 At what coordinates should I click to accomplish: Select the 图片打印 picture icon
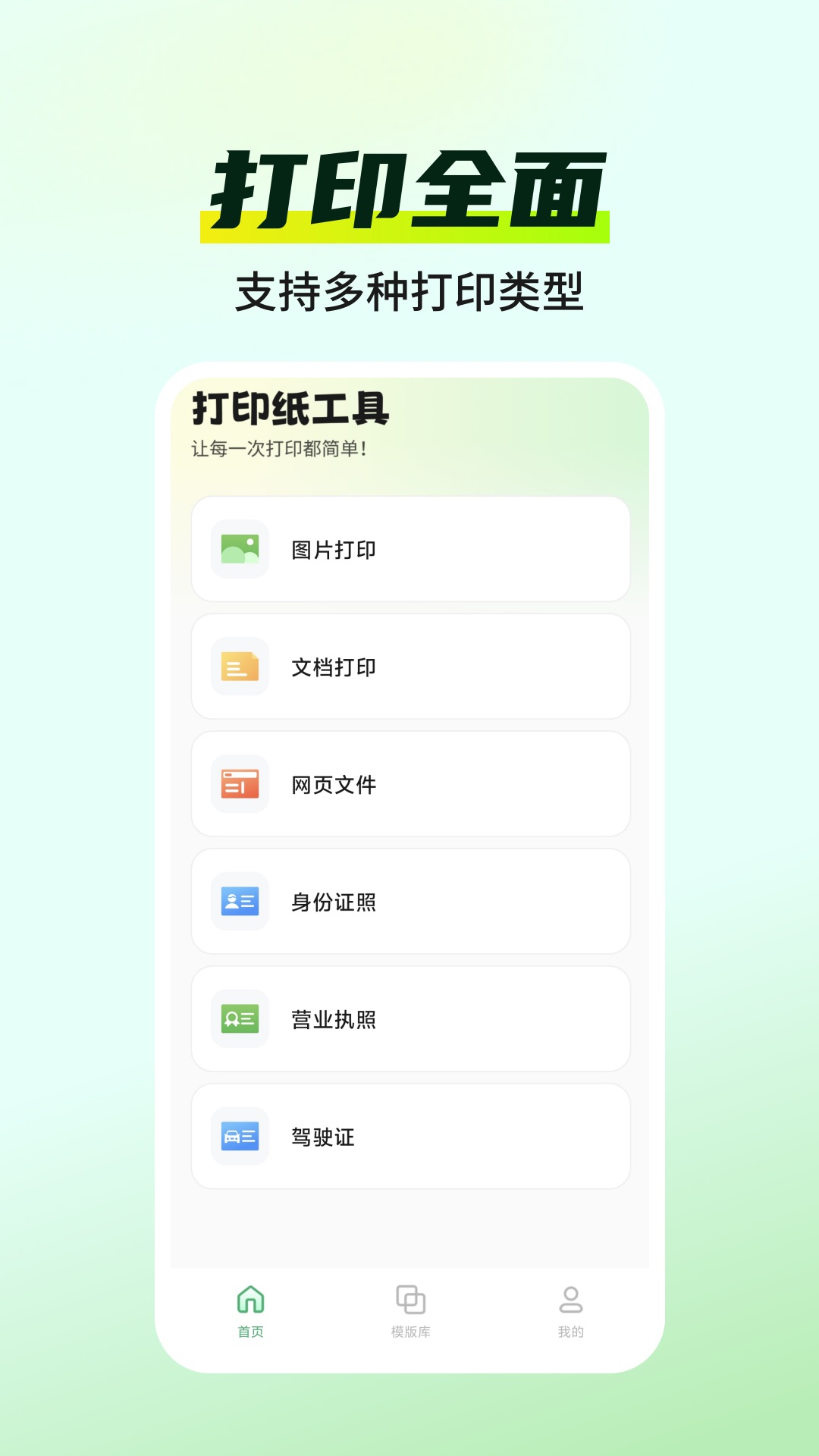(x=240, y=548)
